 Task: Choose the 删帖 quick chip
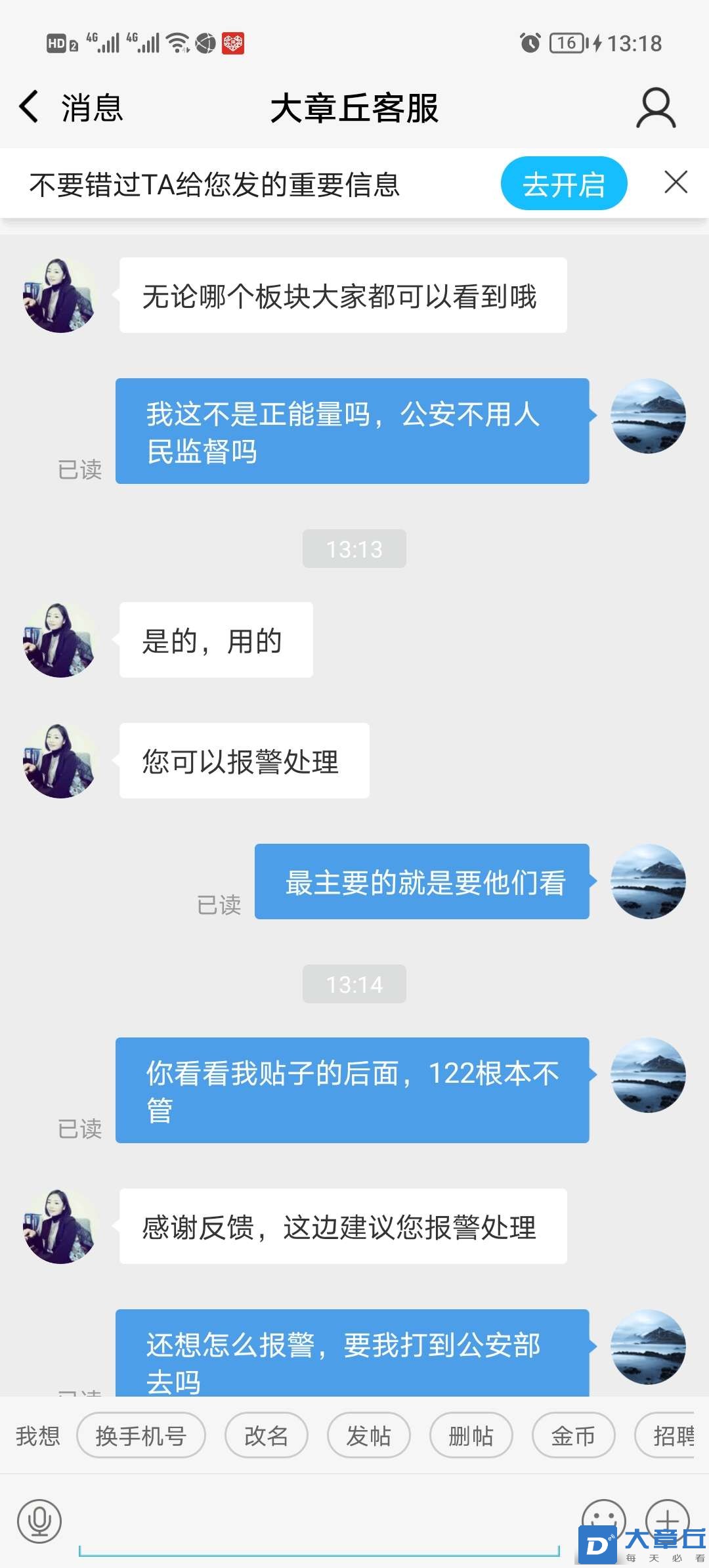point(471,1435)
